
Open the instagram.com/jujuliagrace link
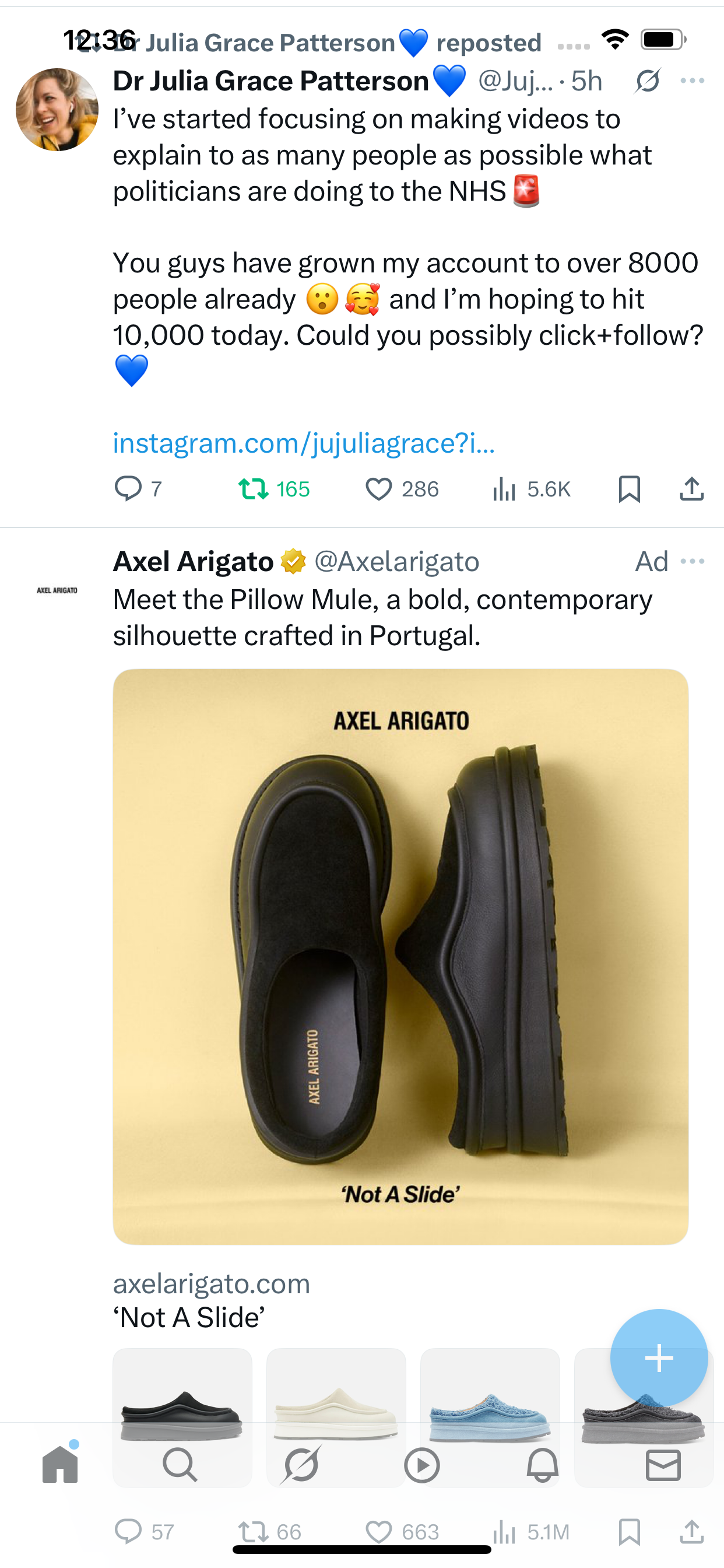pyautogui.click(x=304, y=443)
